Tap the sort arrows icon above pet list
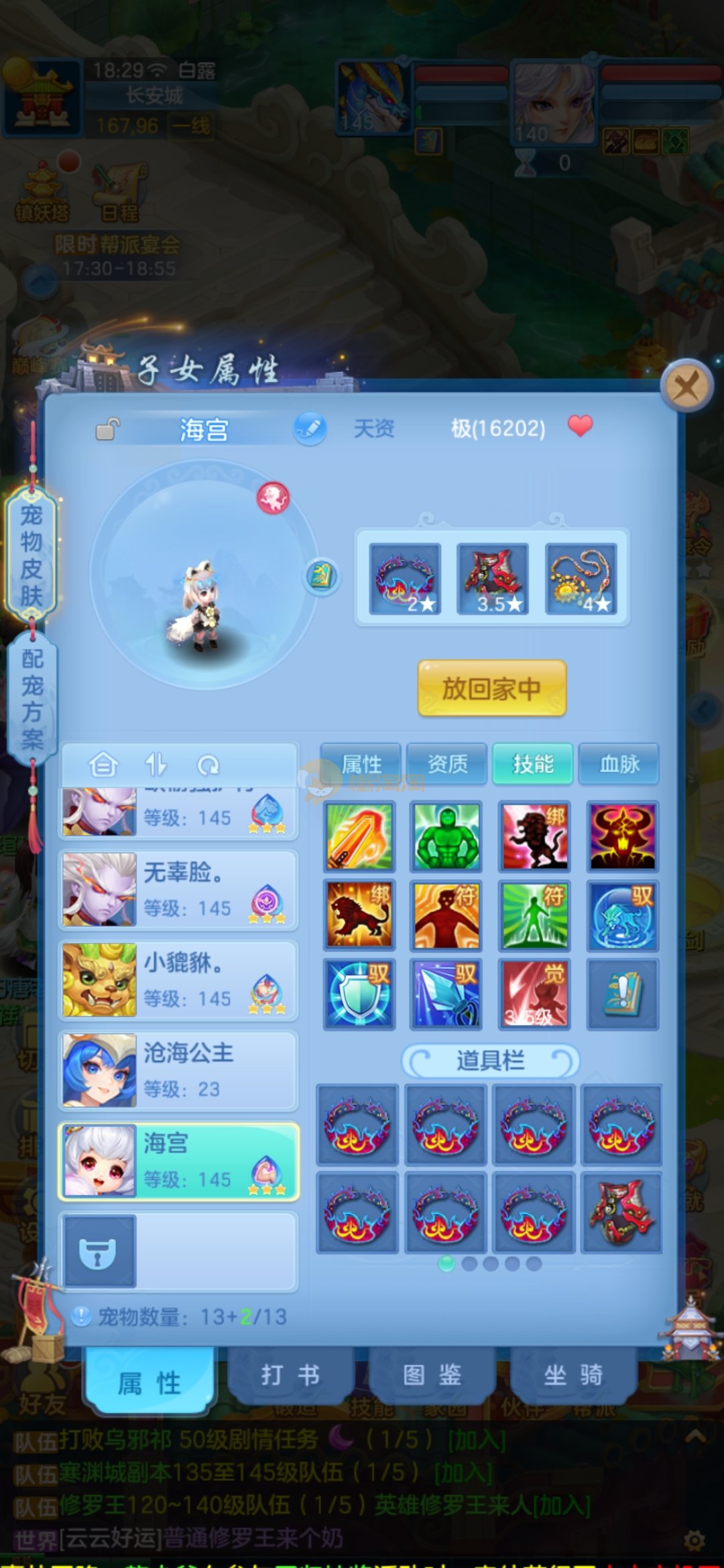The image size is (724, 1568). click(156, 765)
